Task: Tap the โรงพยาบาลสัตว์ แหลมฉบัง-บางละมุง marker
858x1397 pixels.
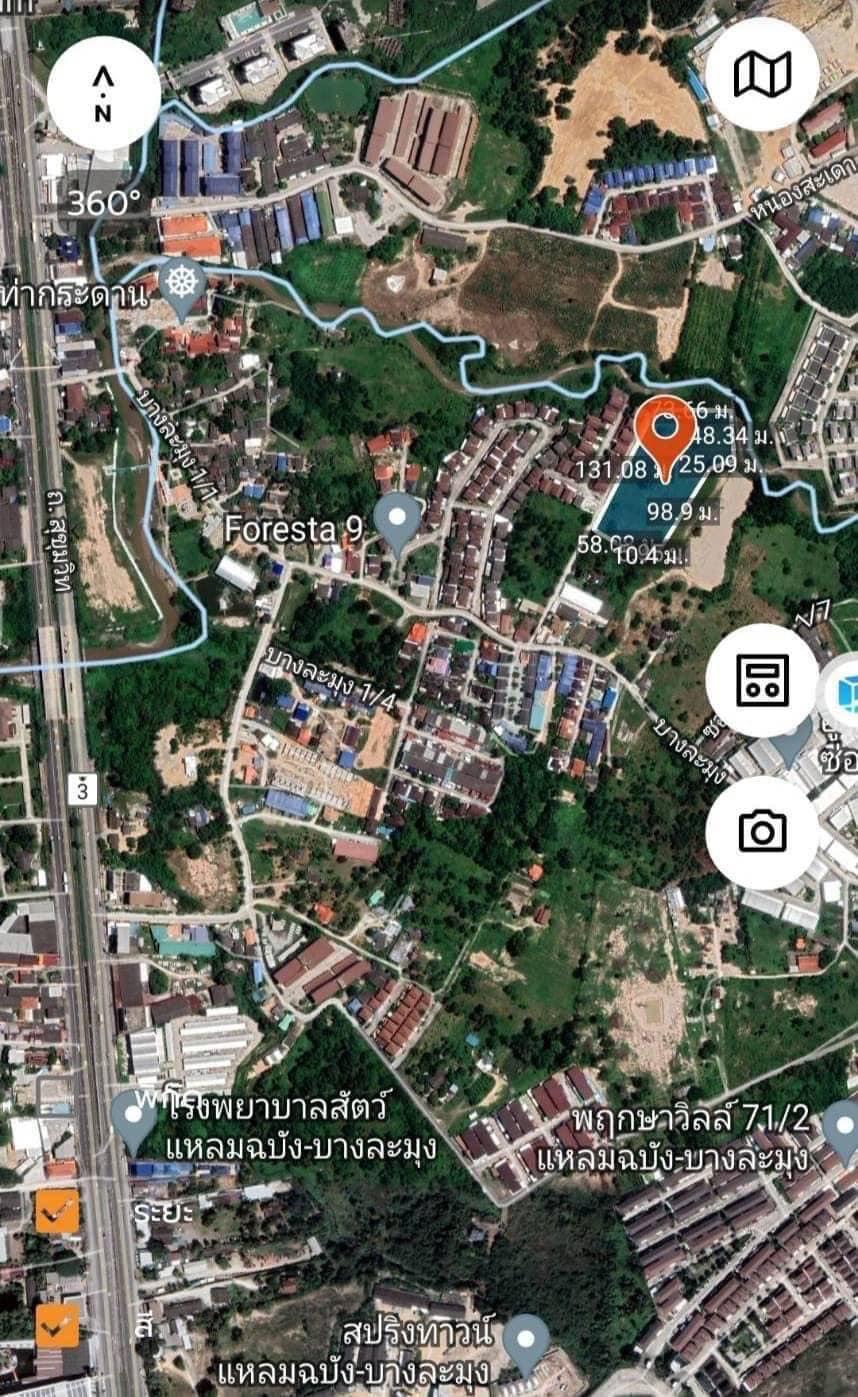Action: point(133,1122)
